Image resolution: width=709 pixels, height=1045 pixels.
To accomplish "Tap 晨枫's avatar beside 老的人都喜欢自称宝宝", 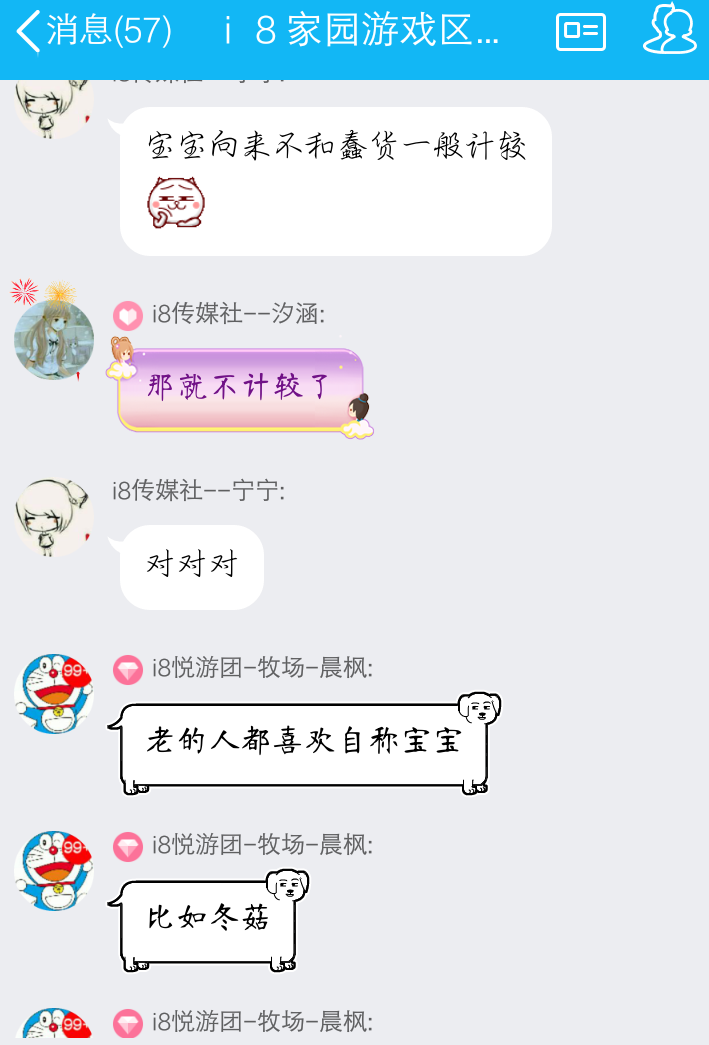I will pyautogui.click(x=54, y=693).
